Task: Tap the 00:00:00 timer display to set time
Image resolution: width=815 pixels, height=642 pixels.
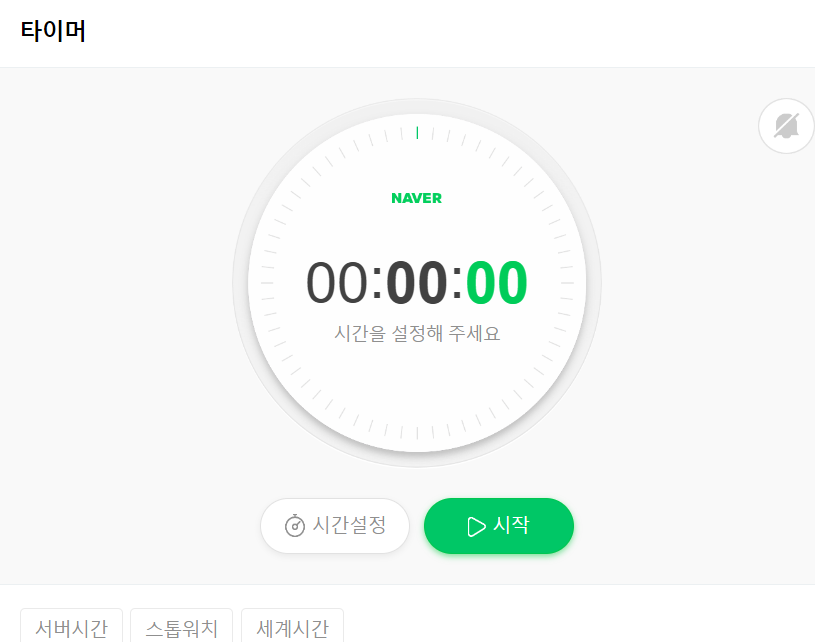Action: [x=416, y=283]
